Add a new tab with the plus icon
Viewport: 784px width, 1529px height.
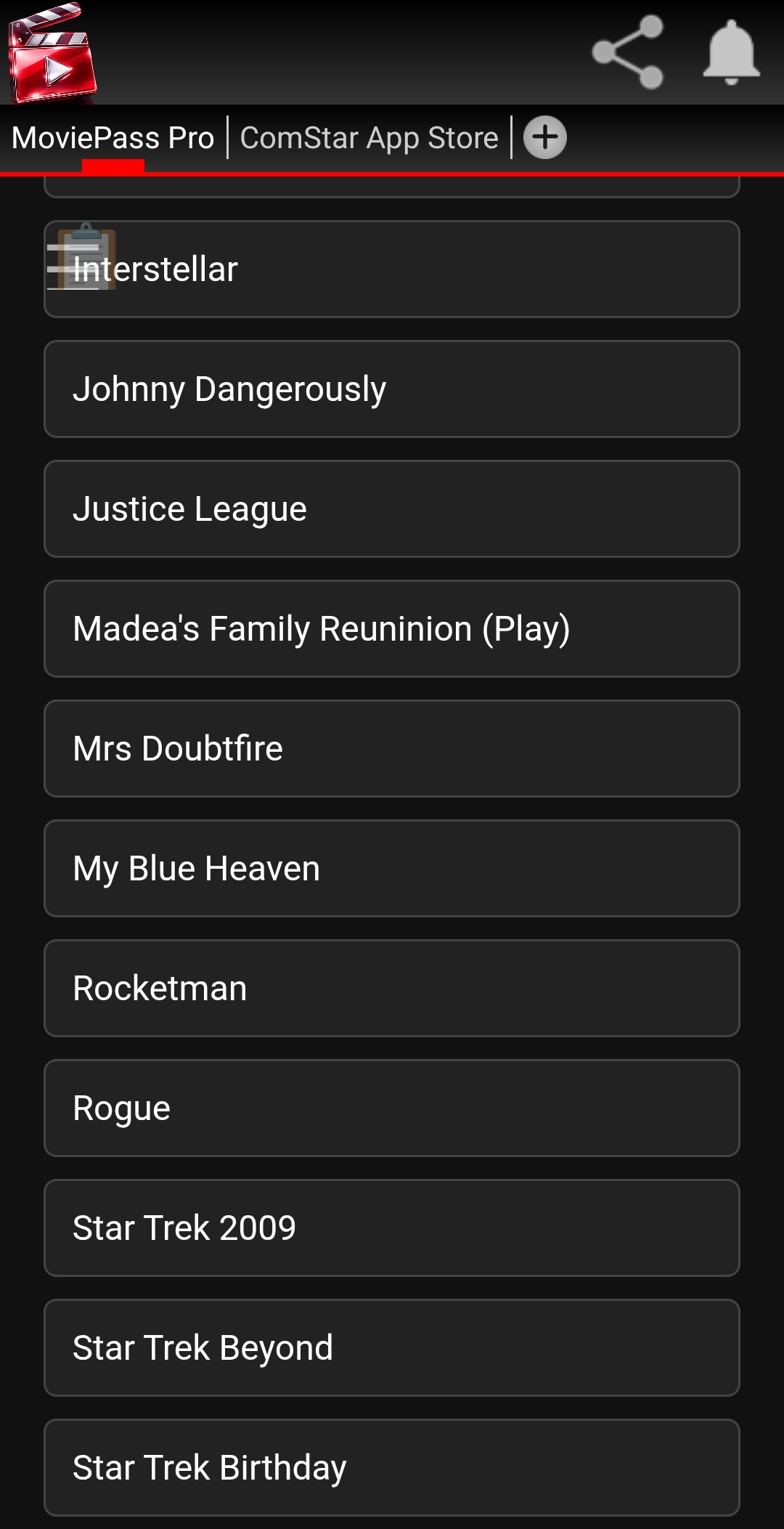click(x=545, y=137)
